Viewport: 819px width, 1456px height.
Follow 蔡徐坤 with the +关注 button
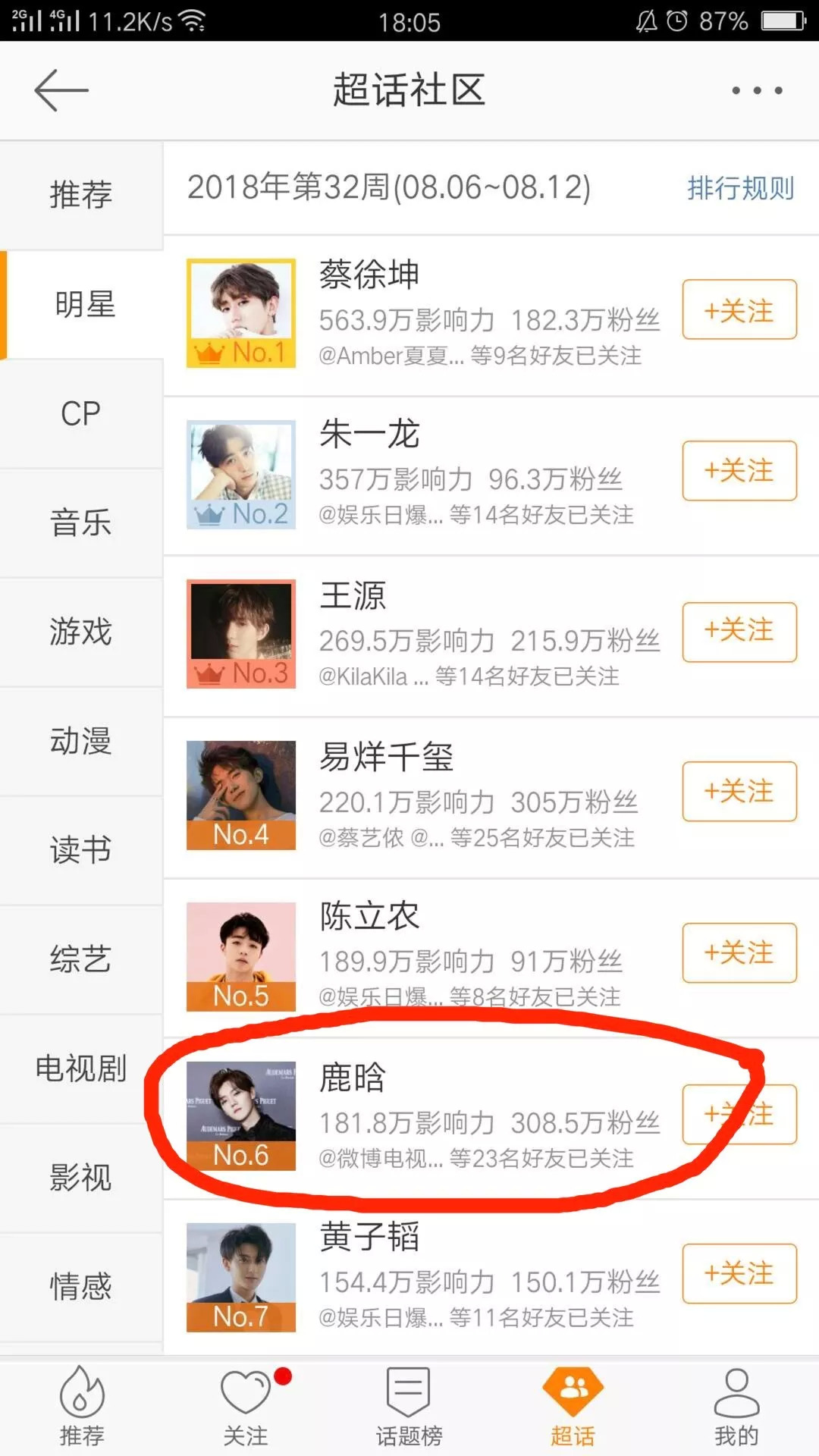tap(739, 309)
